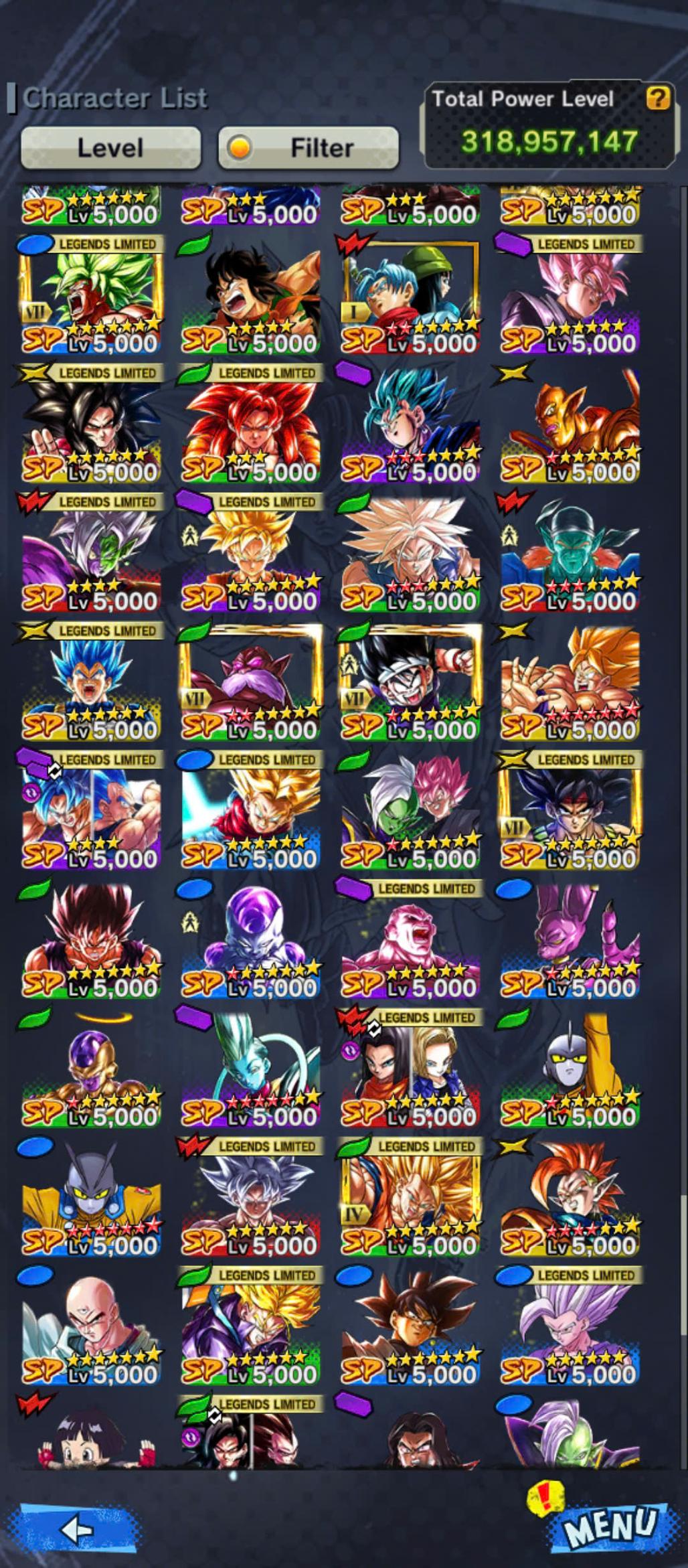Tap the Total Power Level help icon
The image size is (688, 1568).
pyautogui.click(x=657, y=99)
